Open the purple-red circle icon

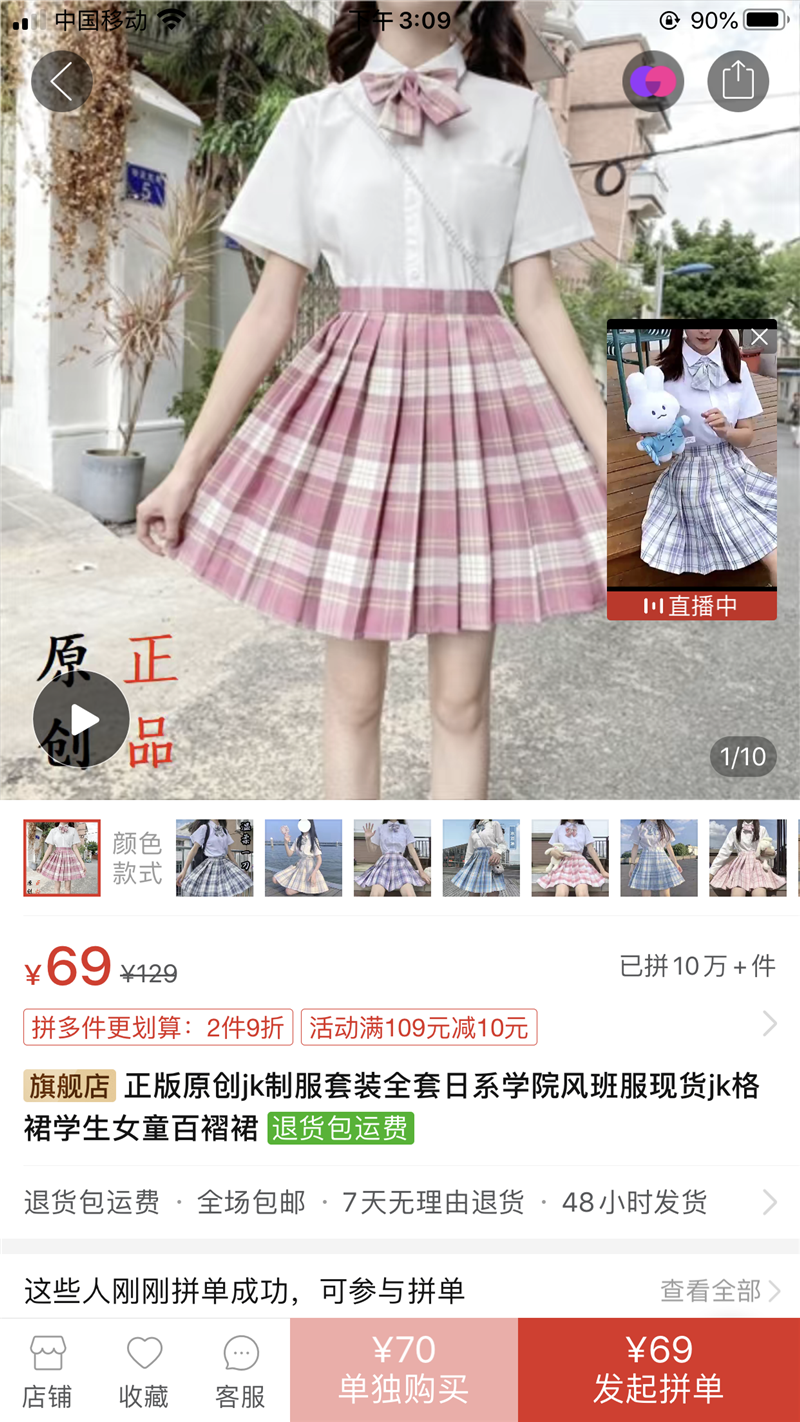click(x=653, y=81)
